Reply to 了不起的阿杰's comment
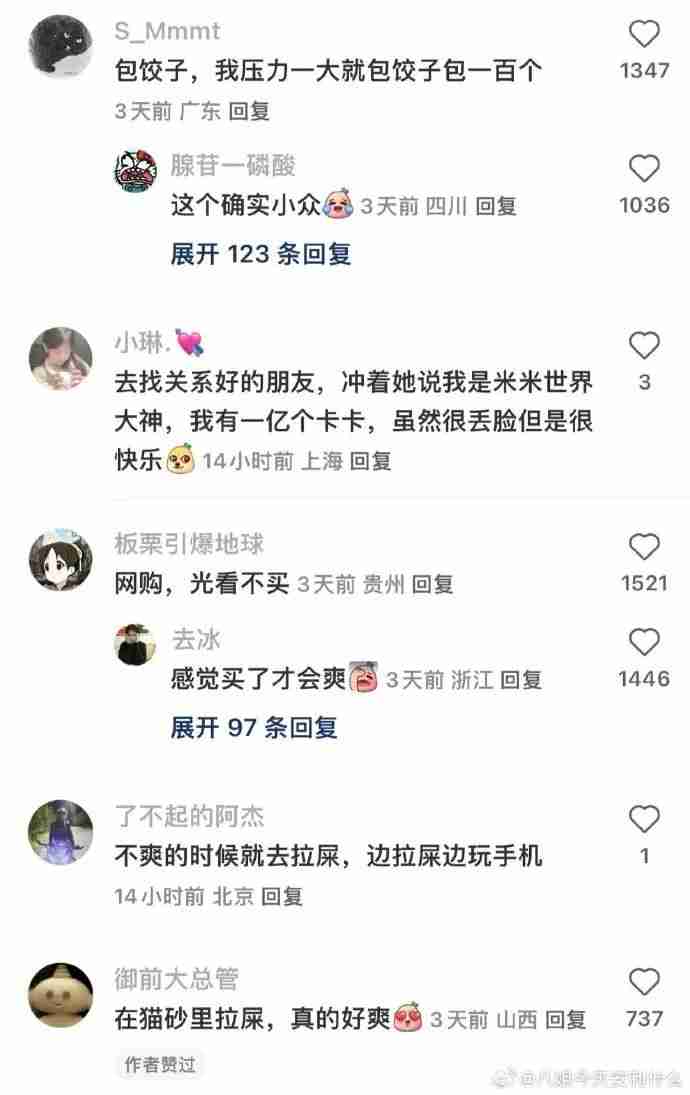The width and height of the screenshot is (690, 1095). 282,896
